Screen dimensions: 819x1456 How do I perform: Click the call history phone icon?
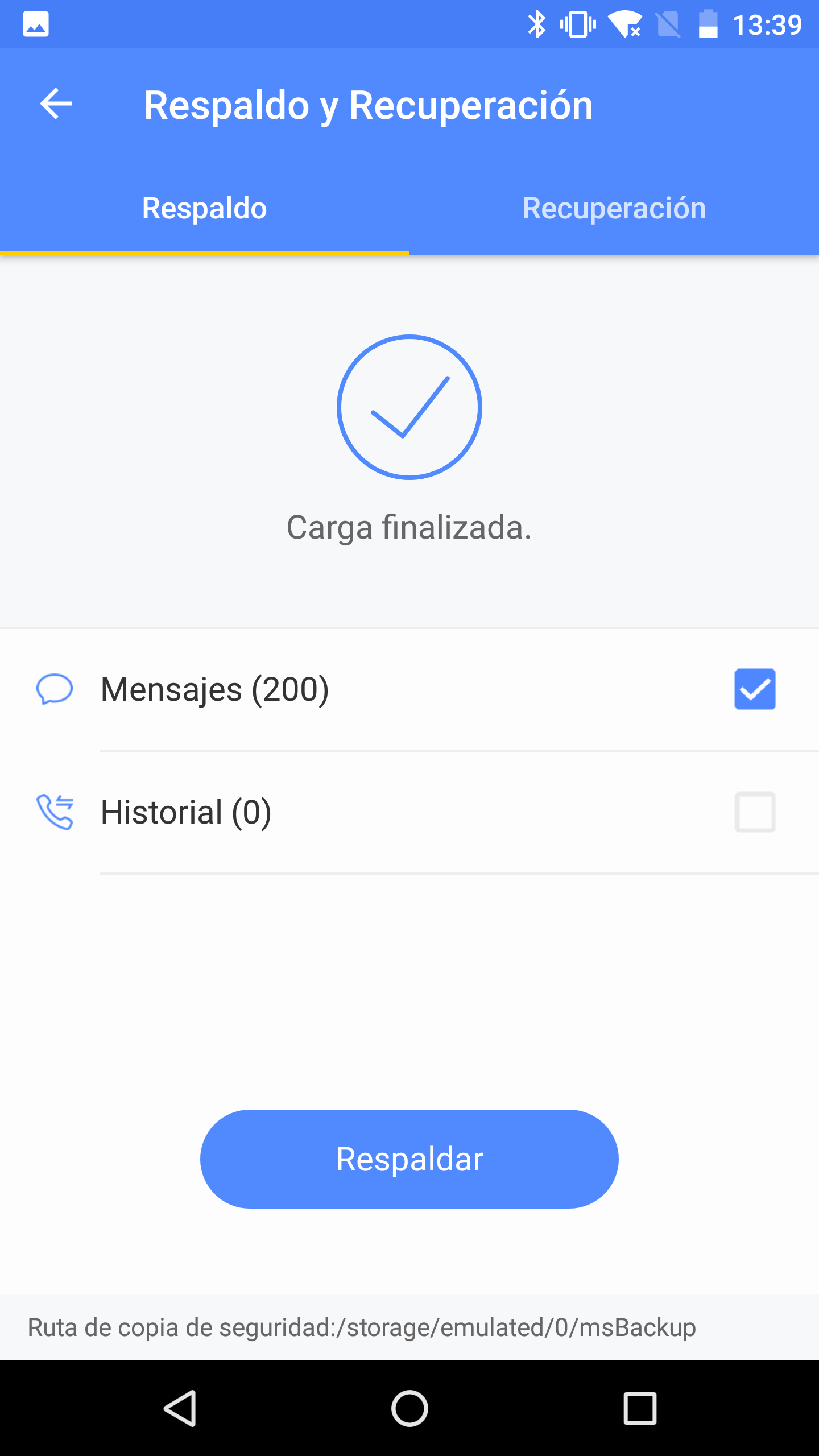[x=56, y=811]
